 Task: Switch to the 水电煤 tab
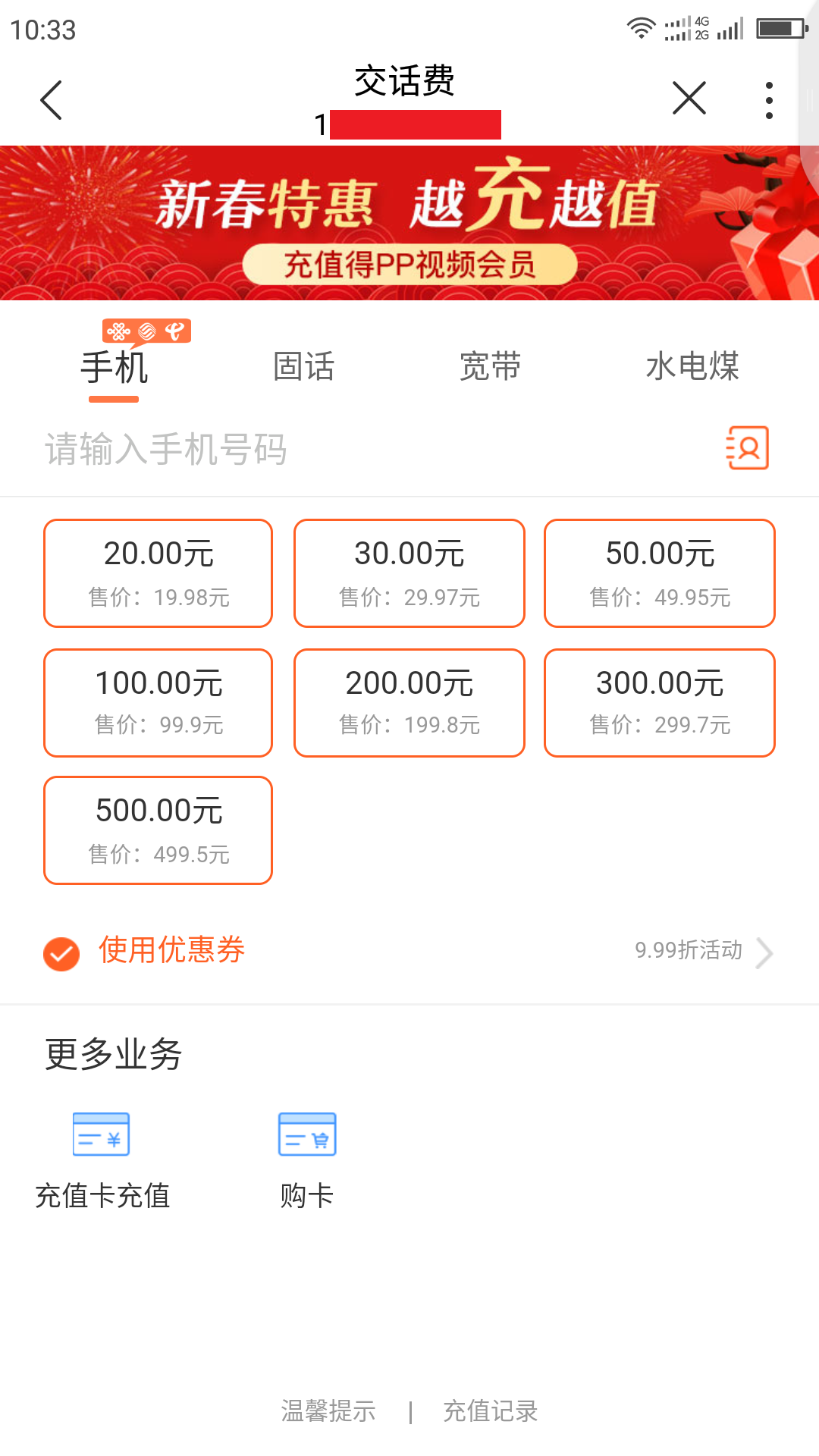pyautogui.click(x=692, y=366)
